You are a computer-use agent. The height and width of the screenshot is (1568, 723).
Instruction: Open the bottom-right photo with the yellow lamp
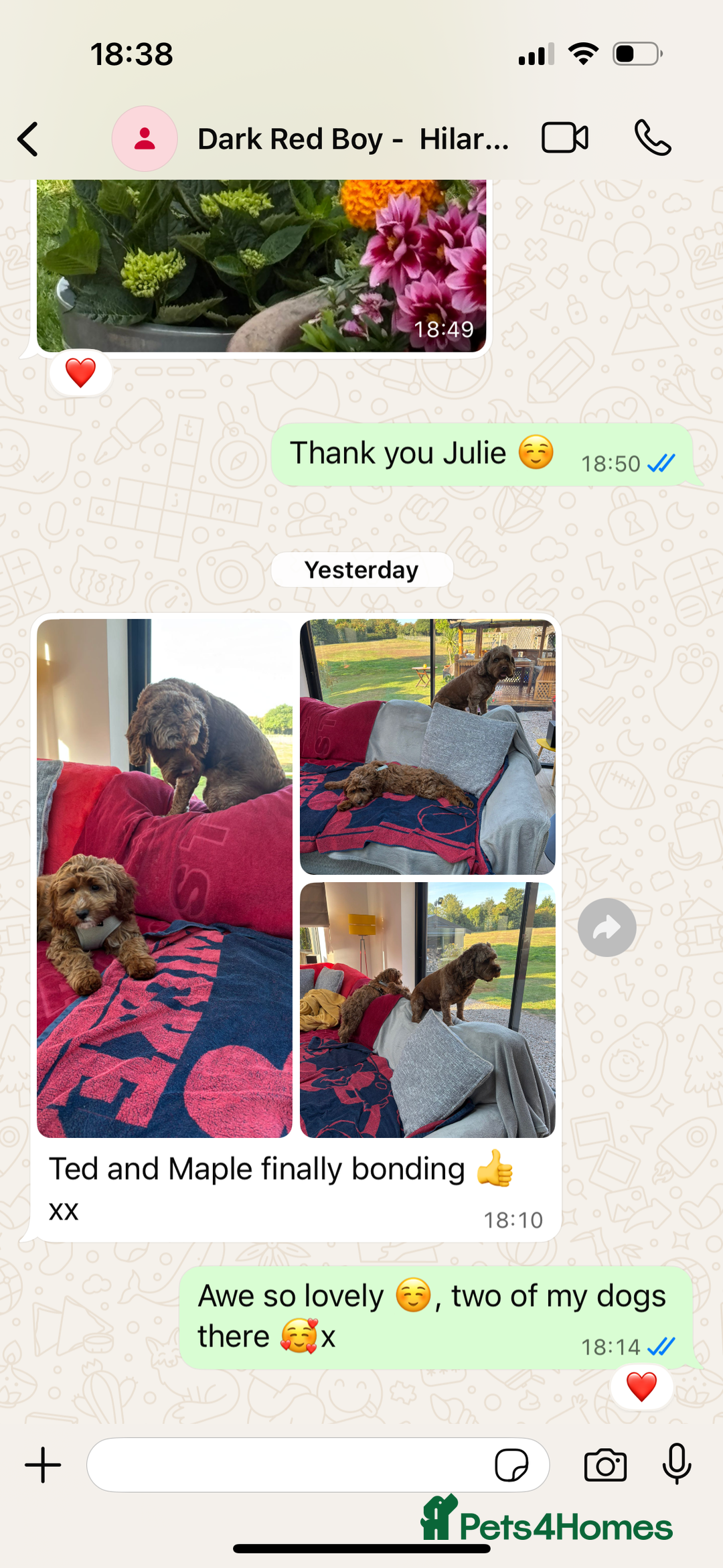tap(427, 1009)
